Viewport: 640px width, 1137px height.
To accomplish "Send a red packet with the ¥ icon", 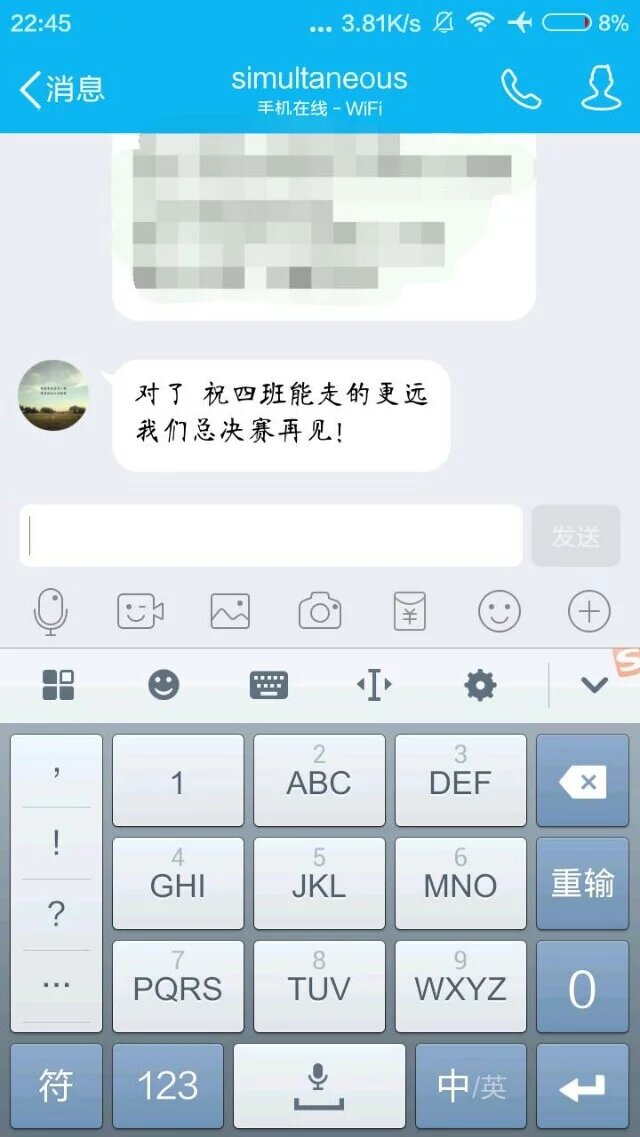I will (409, 611).
